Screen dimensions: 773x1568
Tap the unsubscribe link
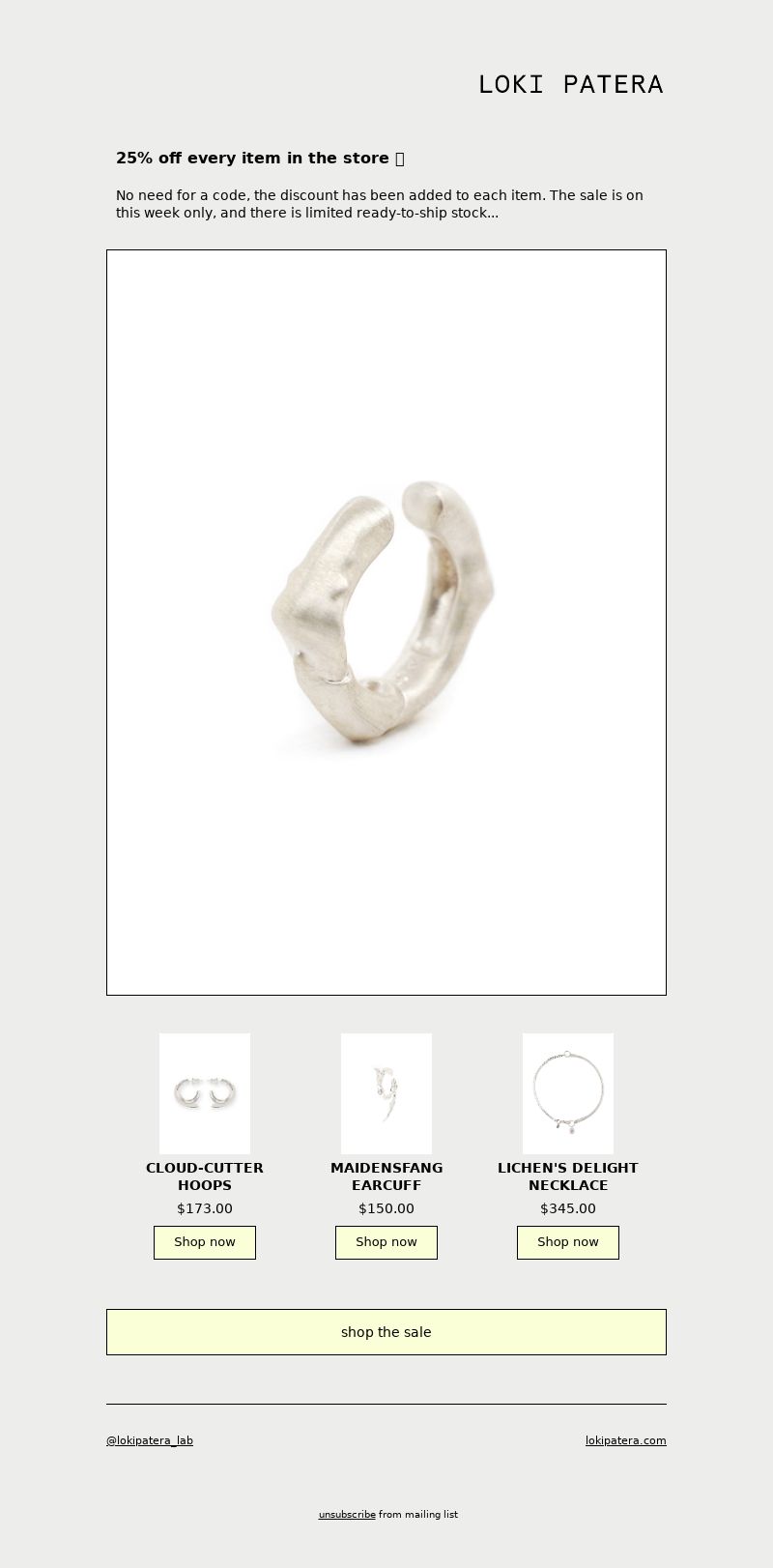pos(347,1515)
